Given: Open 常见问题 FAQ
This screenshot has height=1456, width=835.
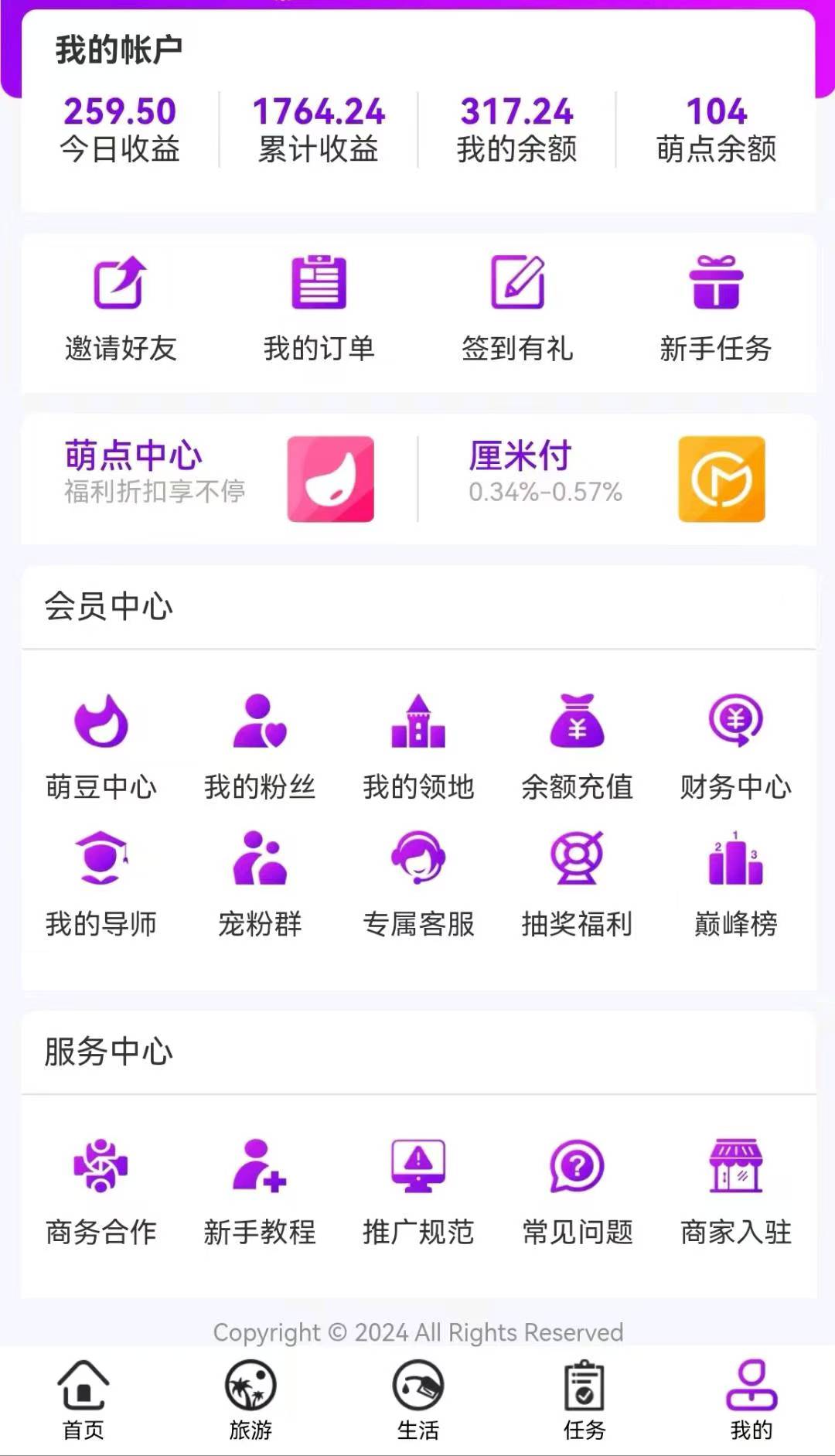Looking at the screenshot, I should (x=578, y=1192).
